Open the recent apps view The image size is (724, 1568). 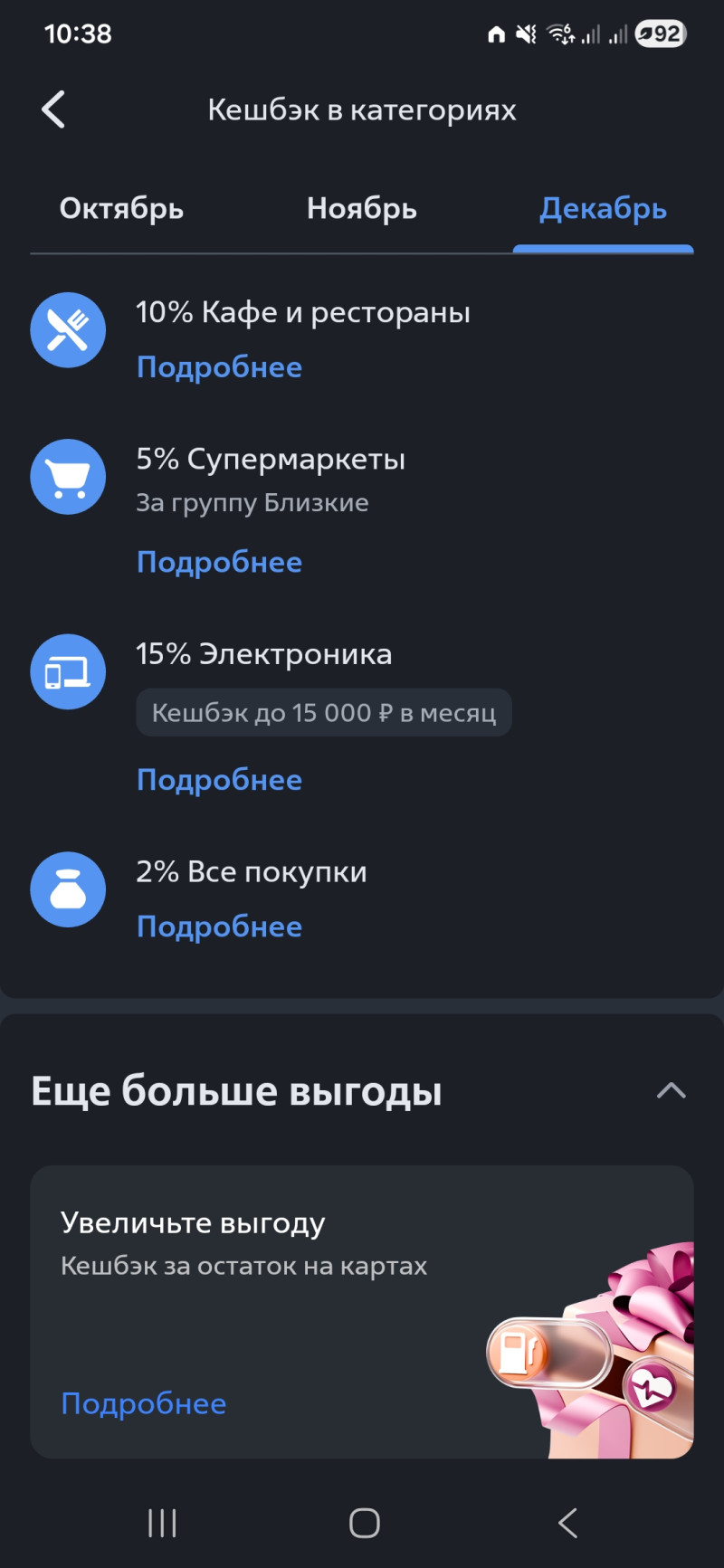click(162, 1523)
